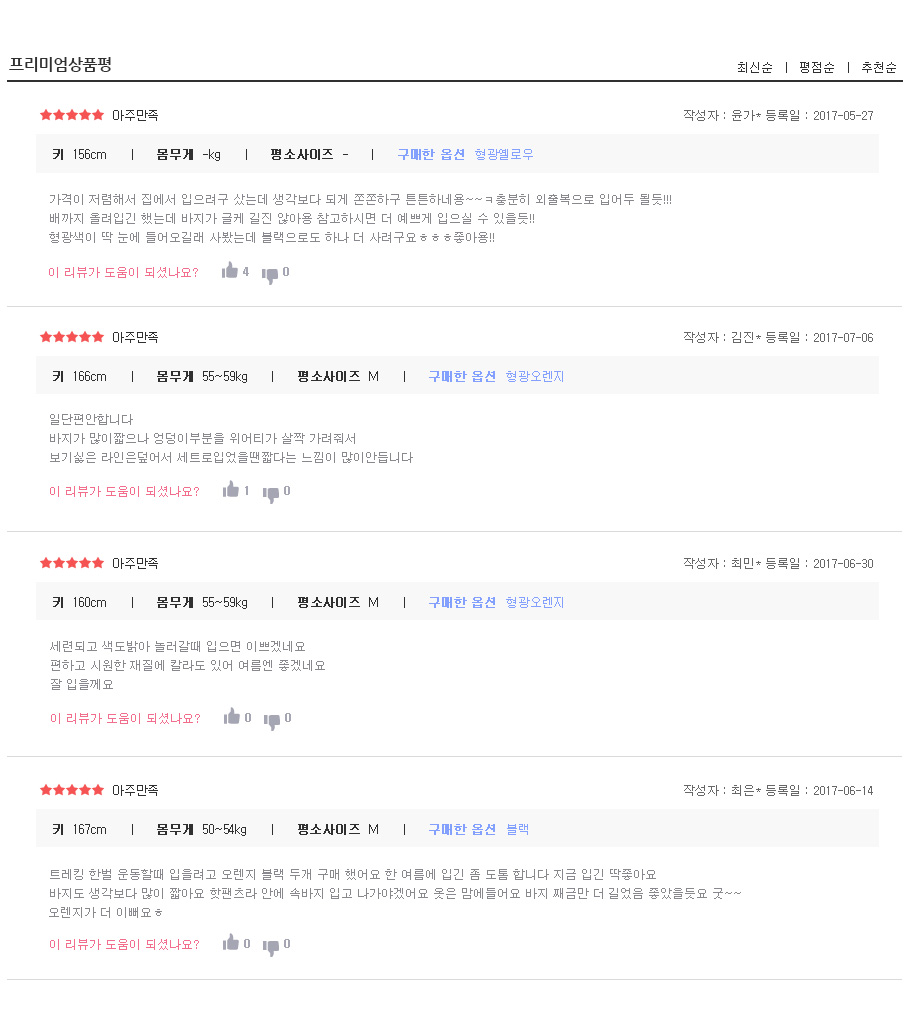The height and width of the screenshot is (1020, 910).
Task: Sort reviews by 평점순
Action: click(816, 67)
